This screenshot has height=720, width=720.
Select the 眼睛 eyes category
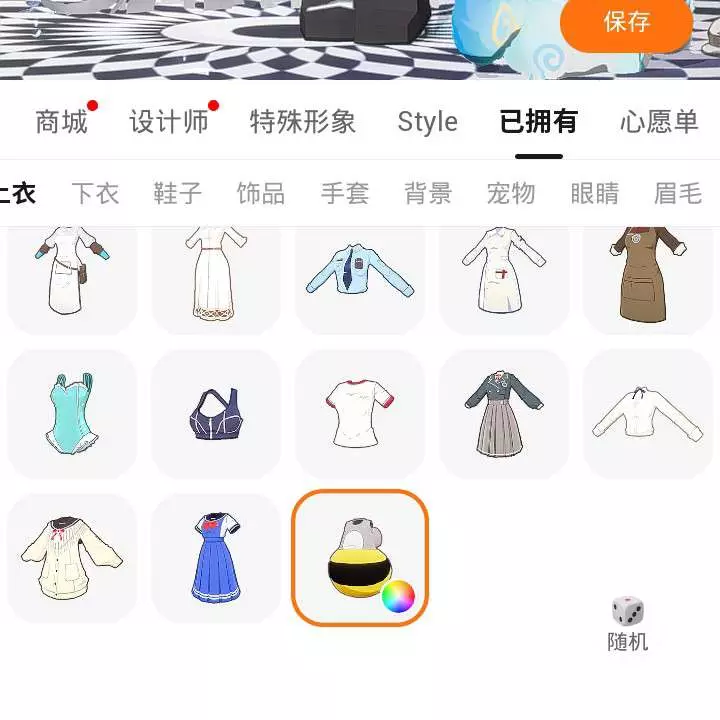595,193
